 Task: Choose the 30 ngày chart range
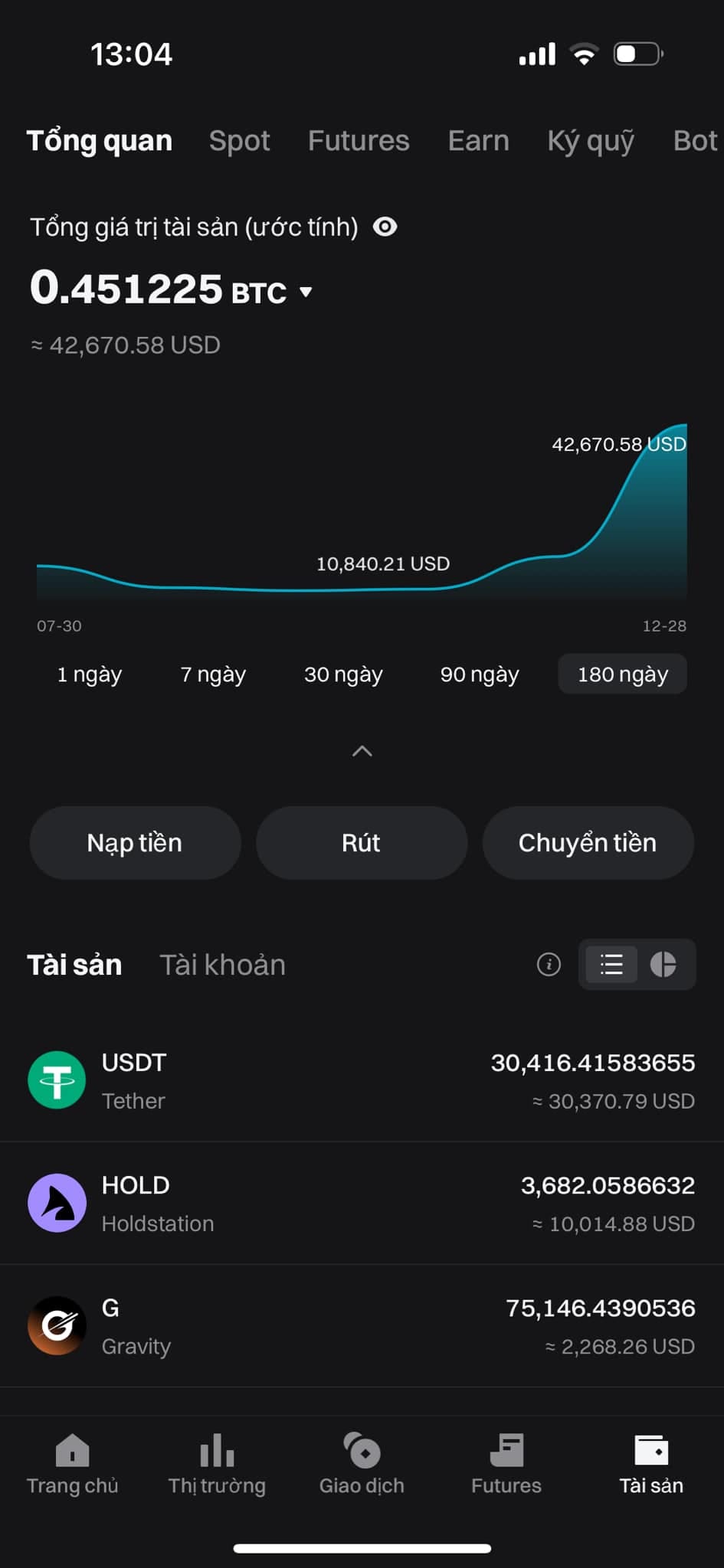coord(343,675)
